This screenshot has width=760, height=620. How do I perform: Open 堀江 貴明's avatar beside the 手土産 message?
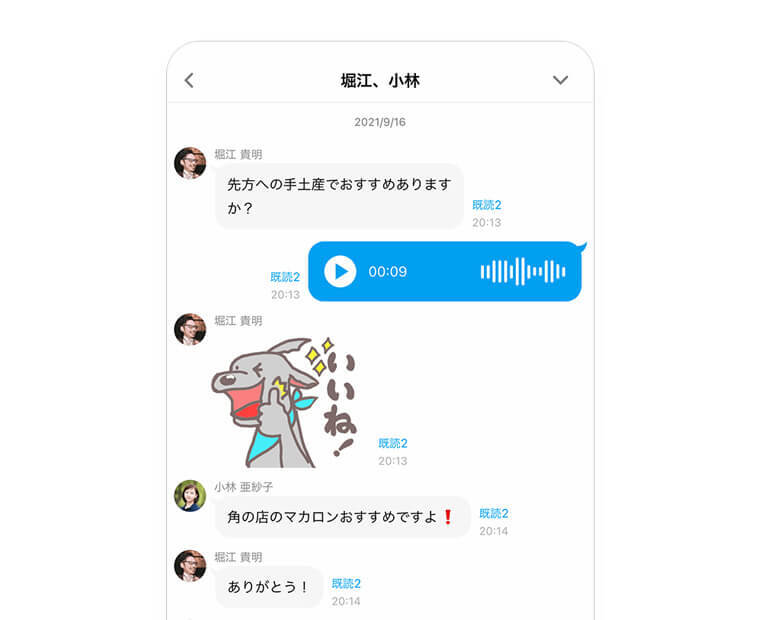pos(190,163)
